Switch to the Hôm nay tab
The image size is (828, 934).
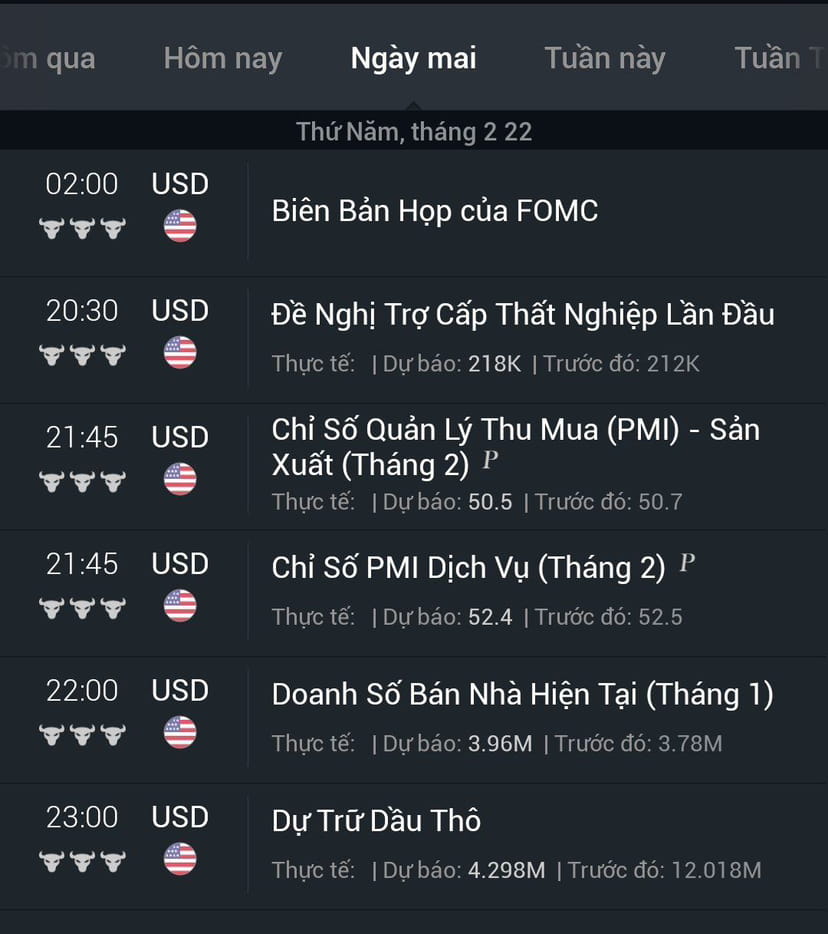pos(222,58)
